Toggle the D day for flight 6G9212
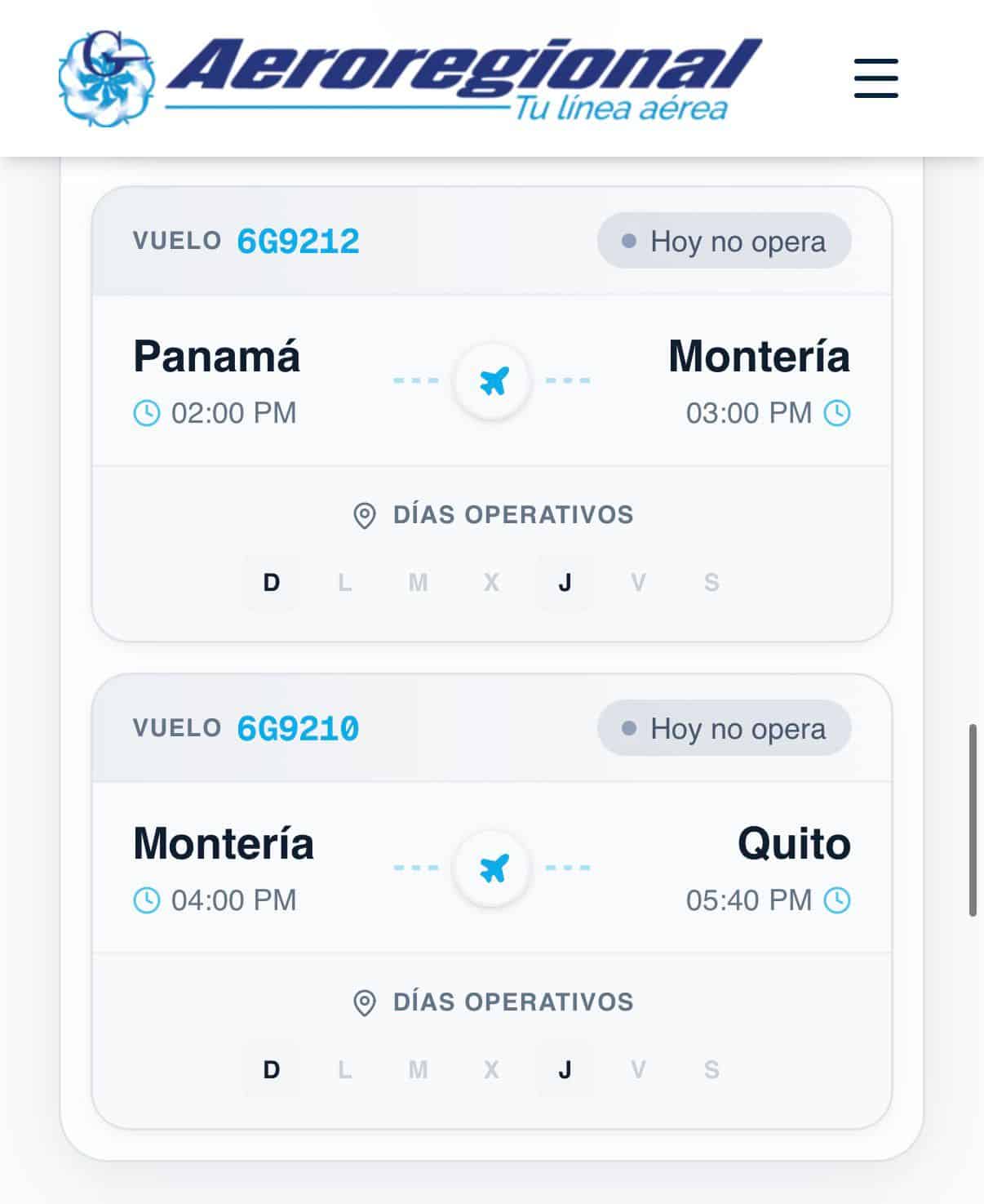The height and width of the screenshot is (1204, 984). [272, 582]
